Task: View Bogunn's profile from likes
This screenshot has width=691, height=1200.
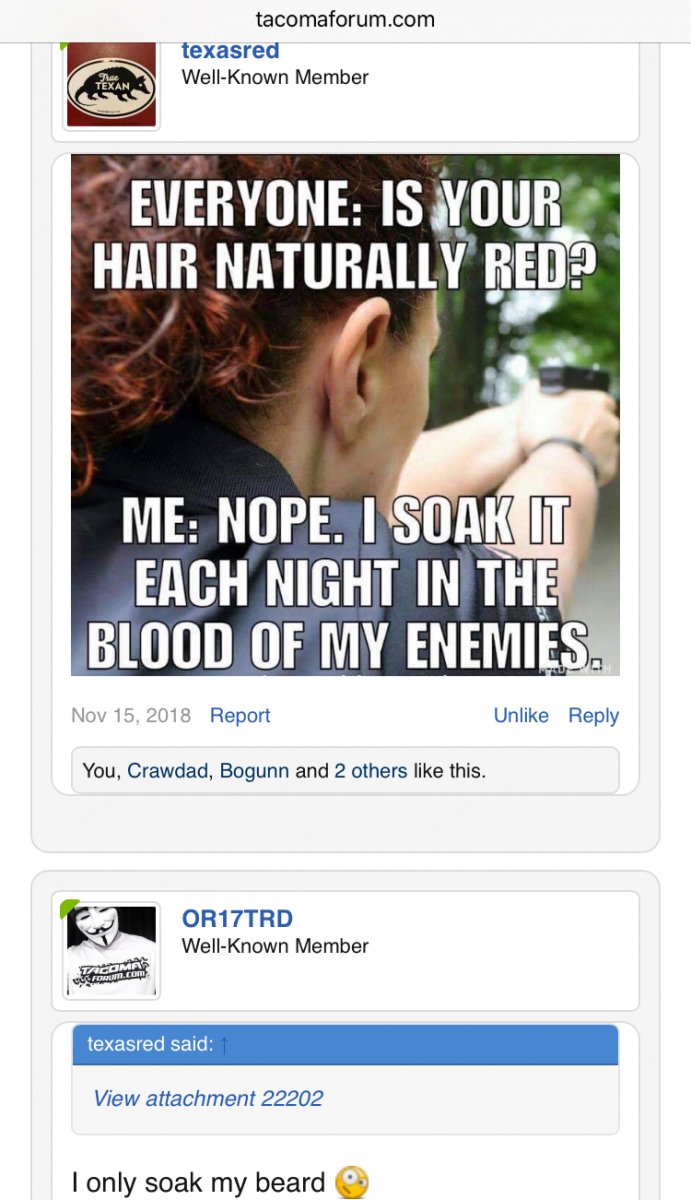Action: [x=254, y=771]
